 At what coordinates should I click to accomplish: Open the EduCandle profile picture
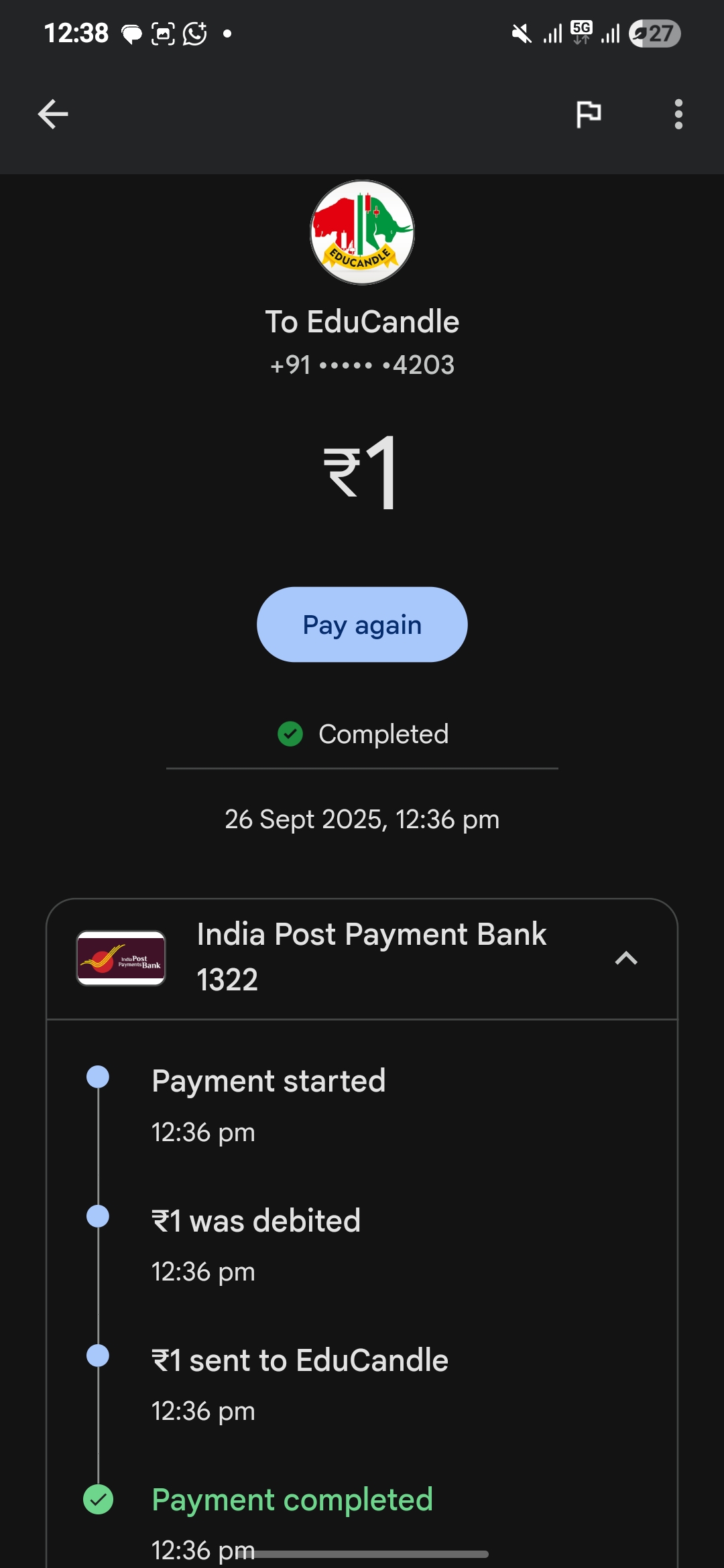(x=362, y=233)
